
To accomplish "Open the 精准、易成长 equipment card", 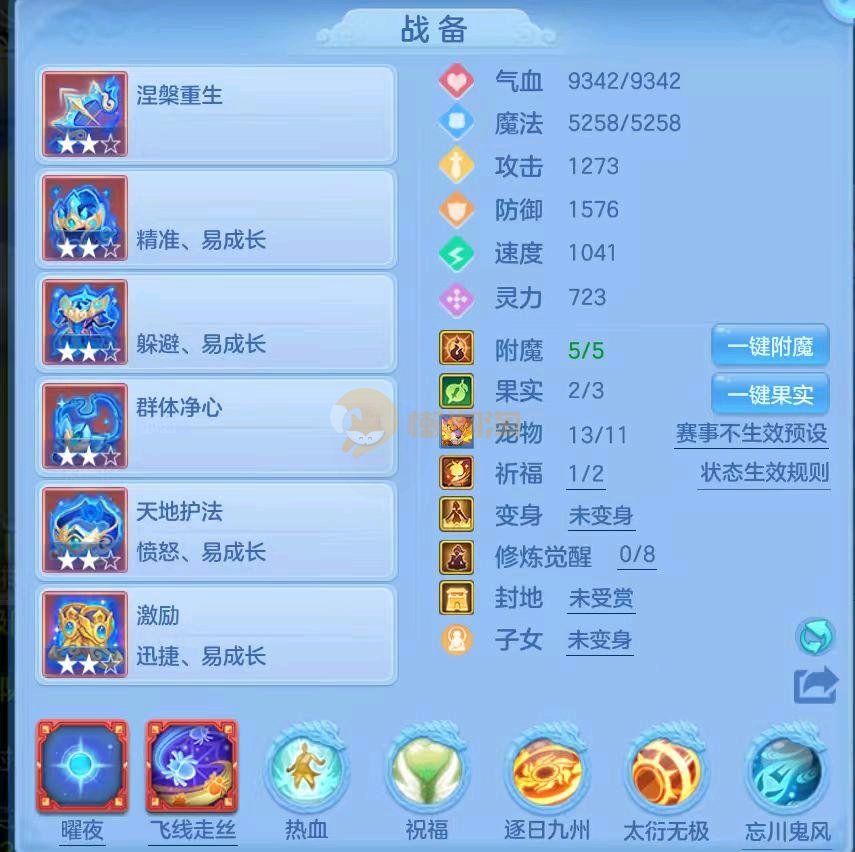I will coord(217,217).
